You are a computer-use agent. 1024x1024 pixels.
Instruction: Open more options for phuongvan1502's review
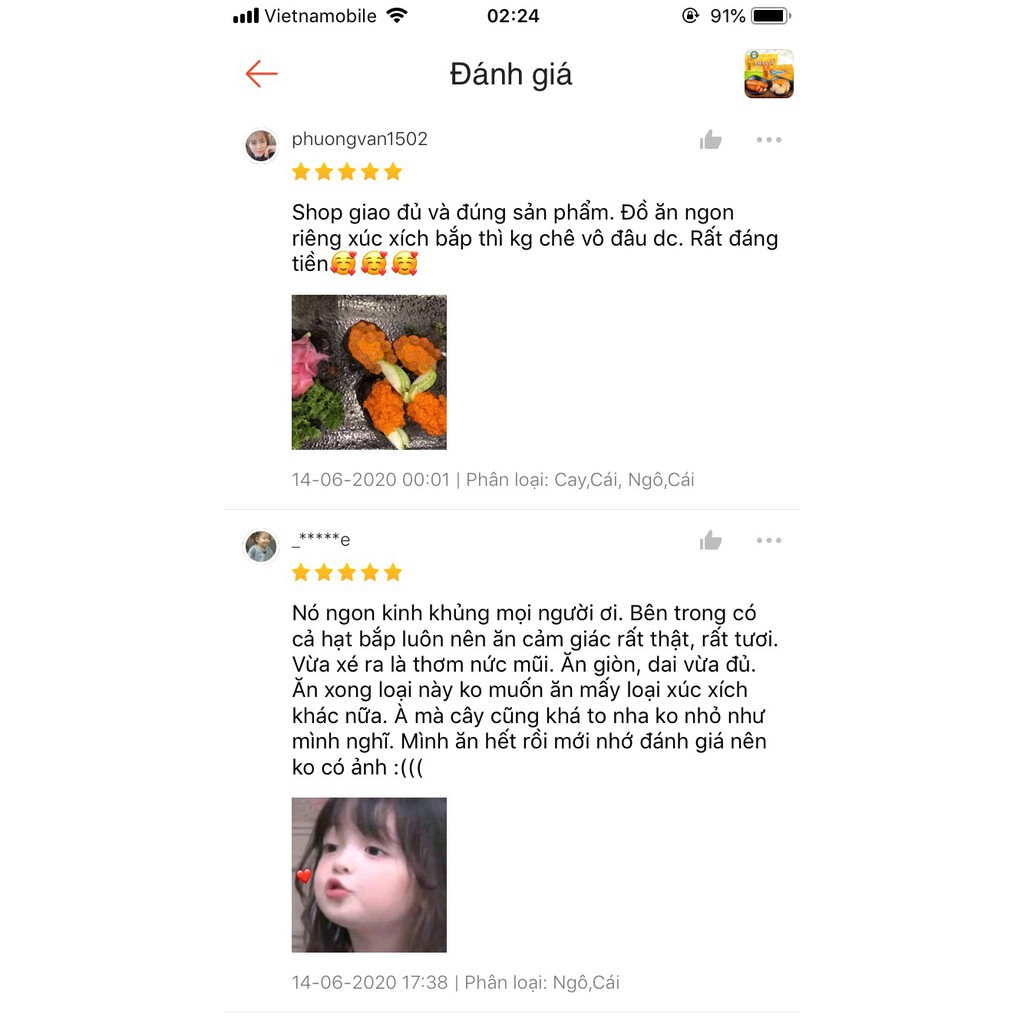(769, 140)
